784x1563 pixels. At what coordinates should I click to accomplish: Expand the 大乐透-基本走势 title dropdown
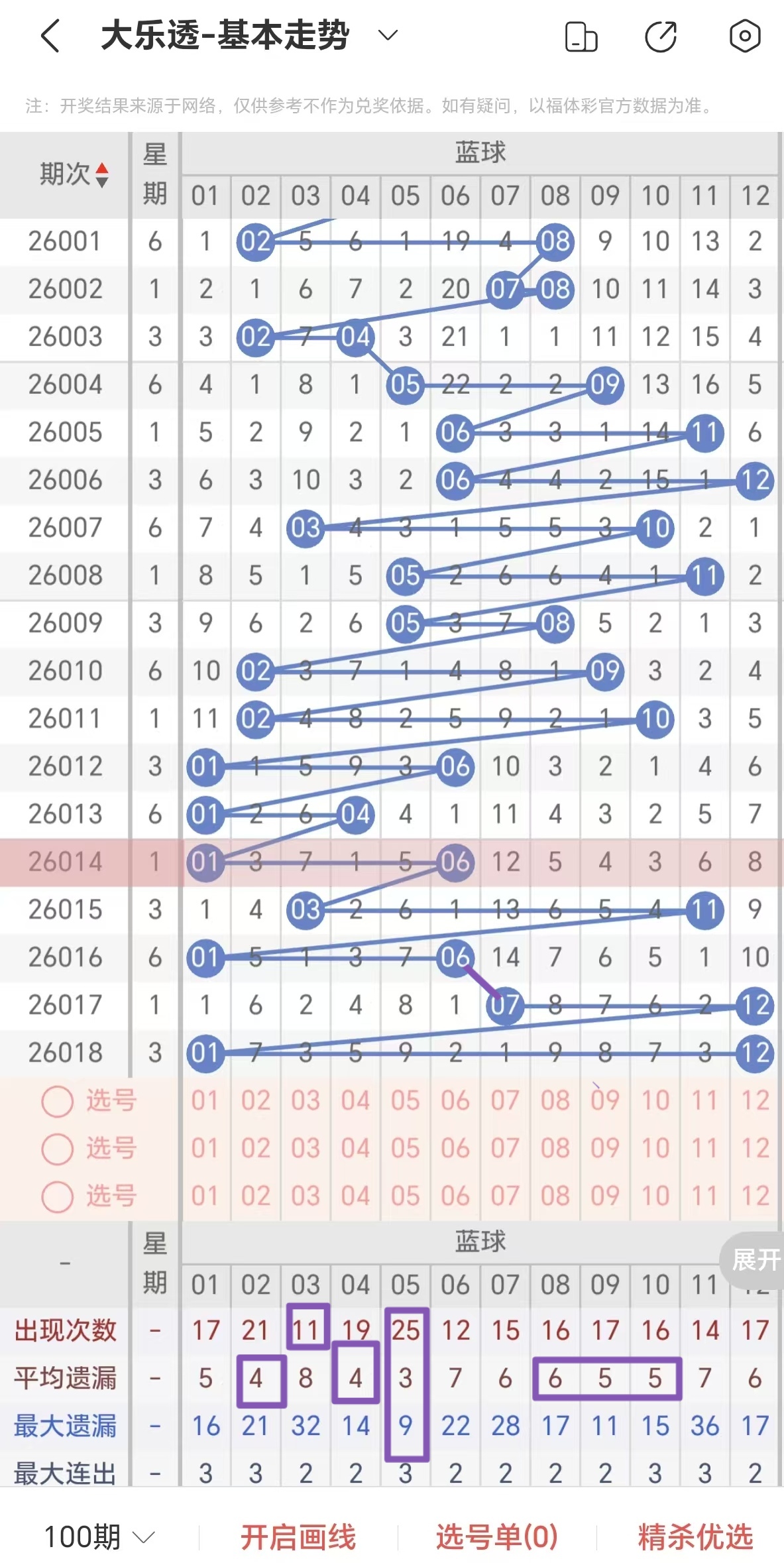[388, 35]
